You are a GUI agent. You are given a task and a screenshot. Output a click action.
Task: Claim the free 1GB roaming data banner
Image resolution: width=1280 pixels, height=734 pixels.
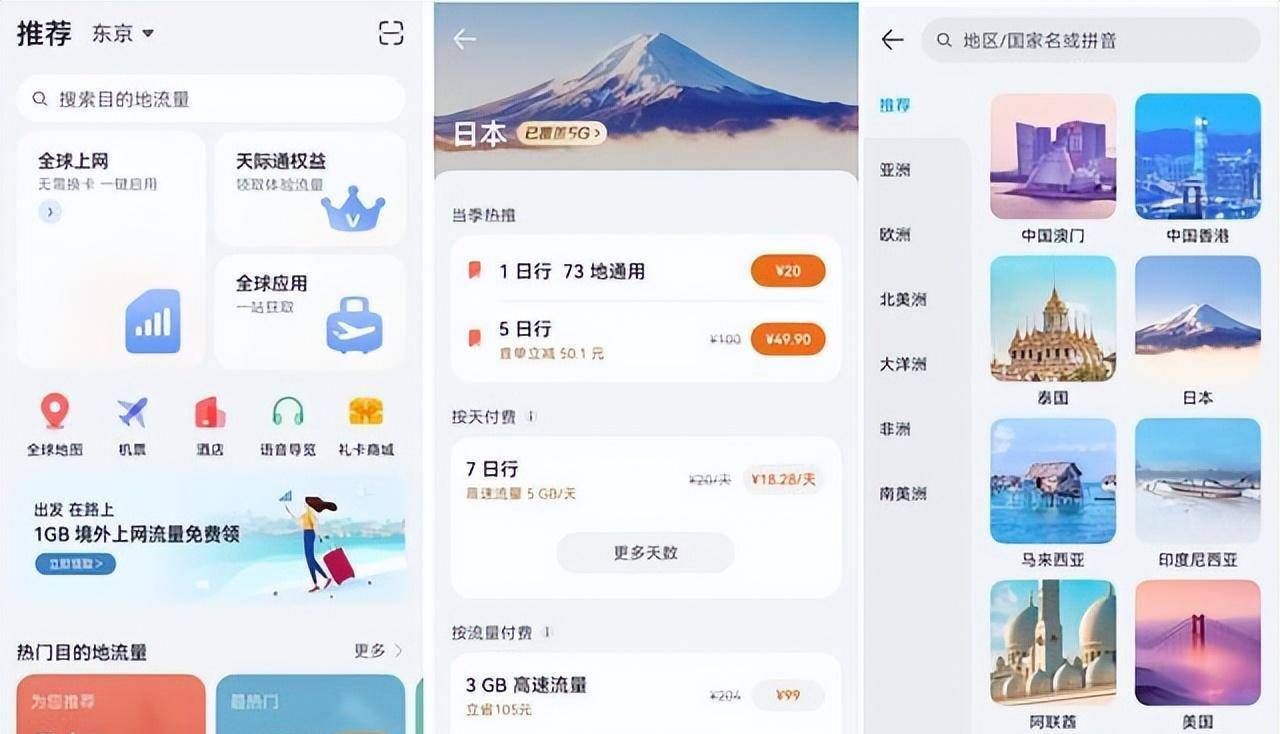pos(76,565)
